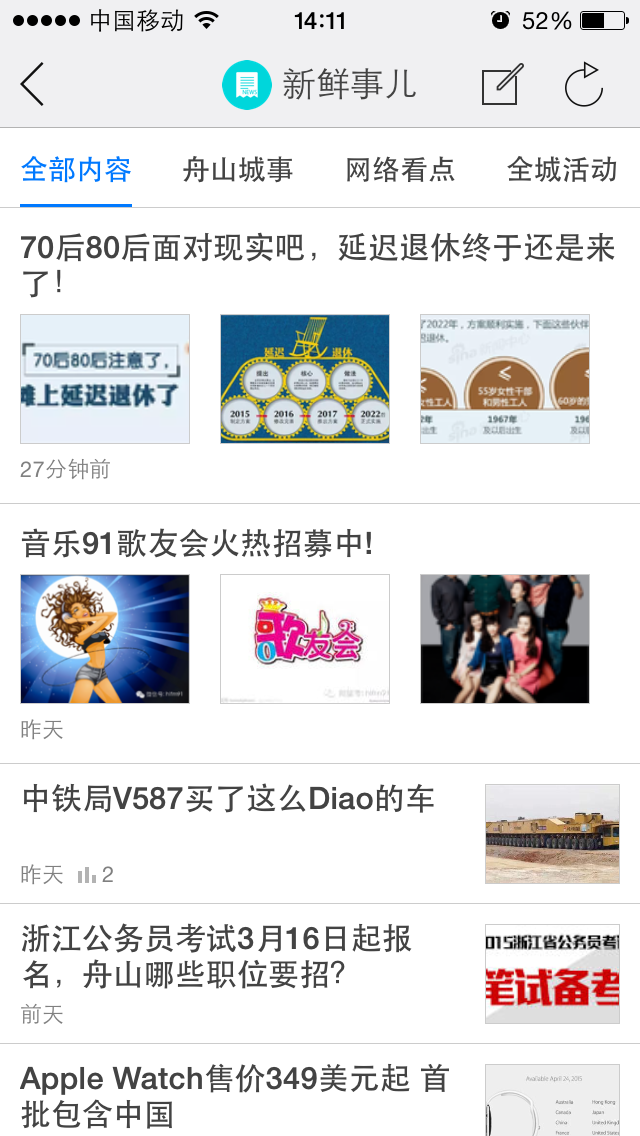Select the 全城活动 tab
The width and height of the screenshot is (640, 1136).
point(562,170)
